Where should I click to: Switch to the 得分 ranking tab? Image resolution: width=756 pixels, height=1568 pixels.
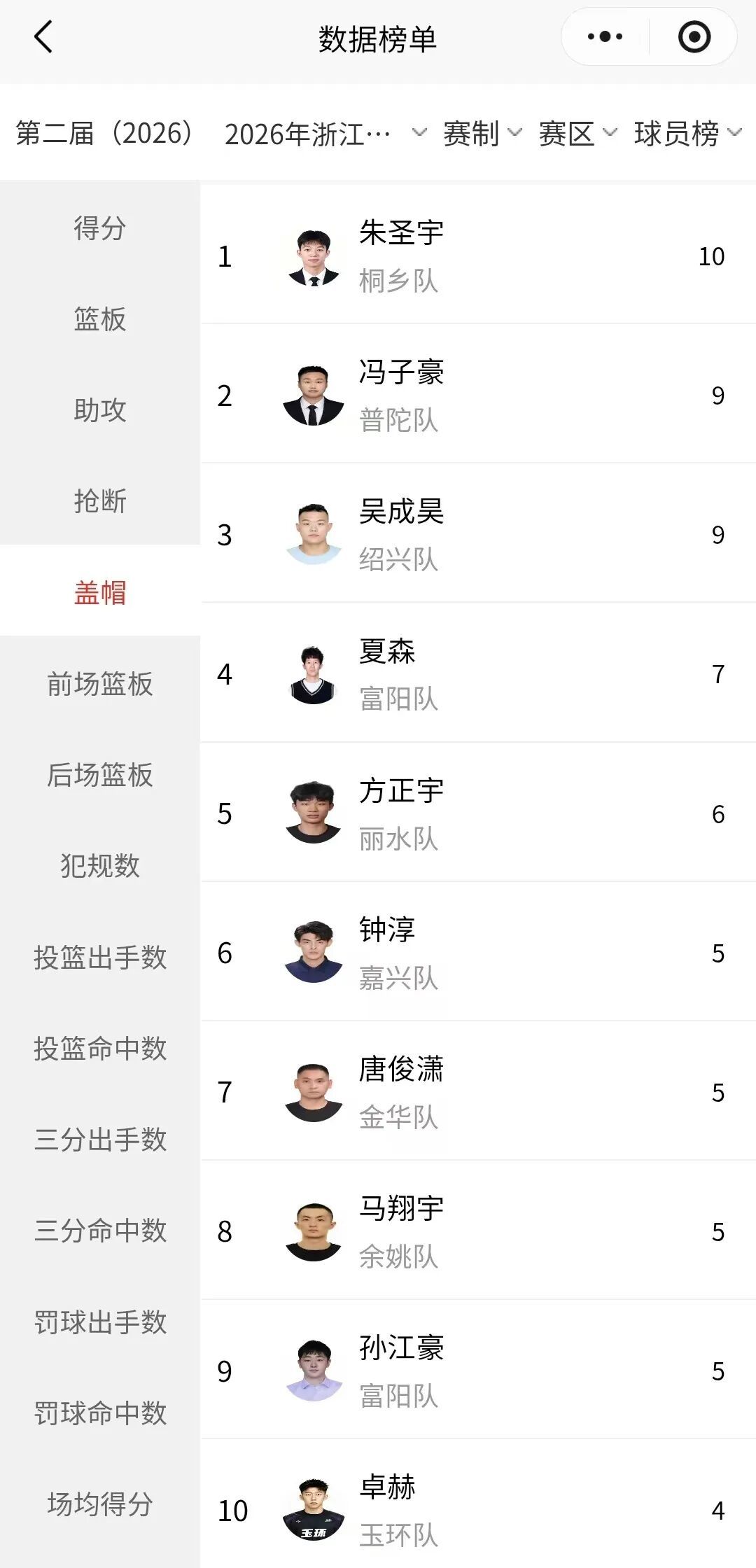tap(100, 228)
